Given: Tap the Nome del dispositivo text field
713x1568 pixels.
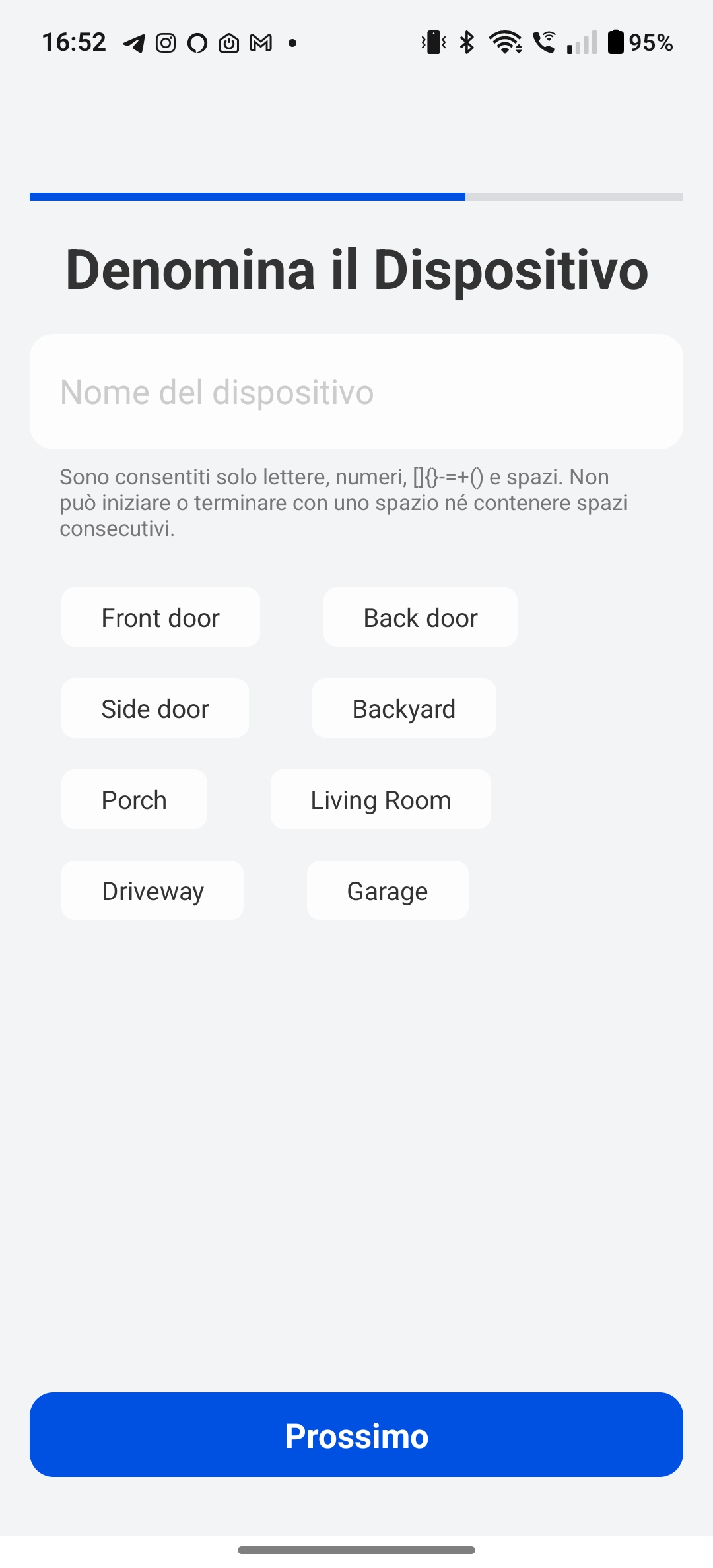Looking at the screenshot, I should (356, 392).
